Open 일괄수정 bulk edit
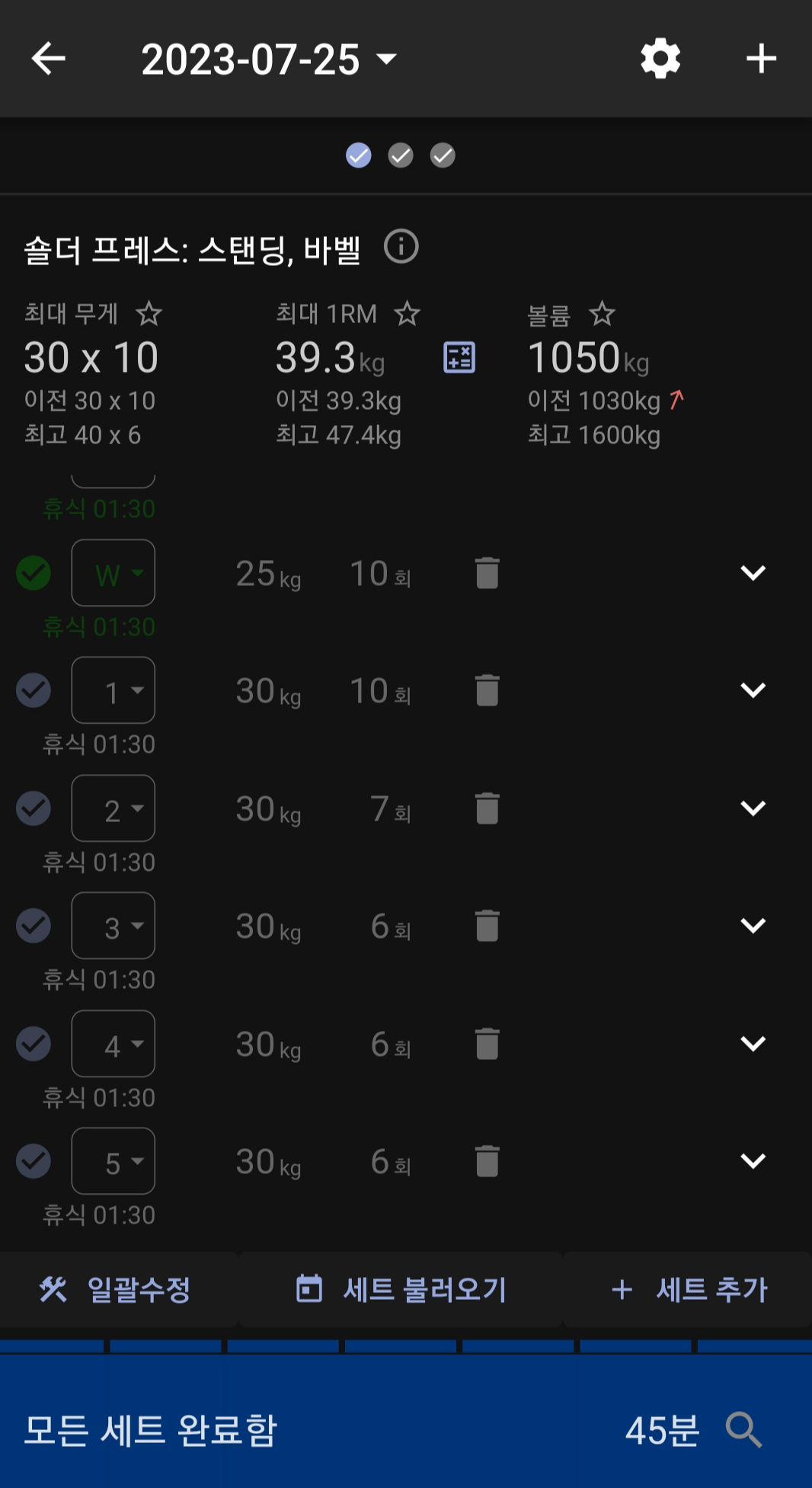The image size is (812, 1488). coord(116,1289)
